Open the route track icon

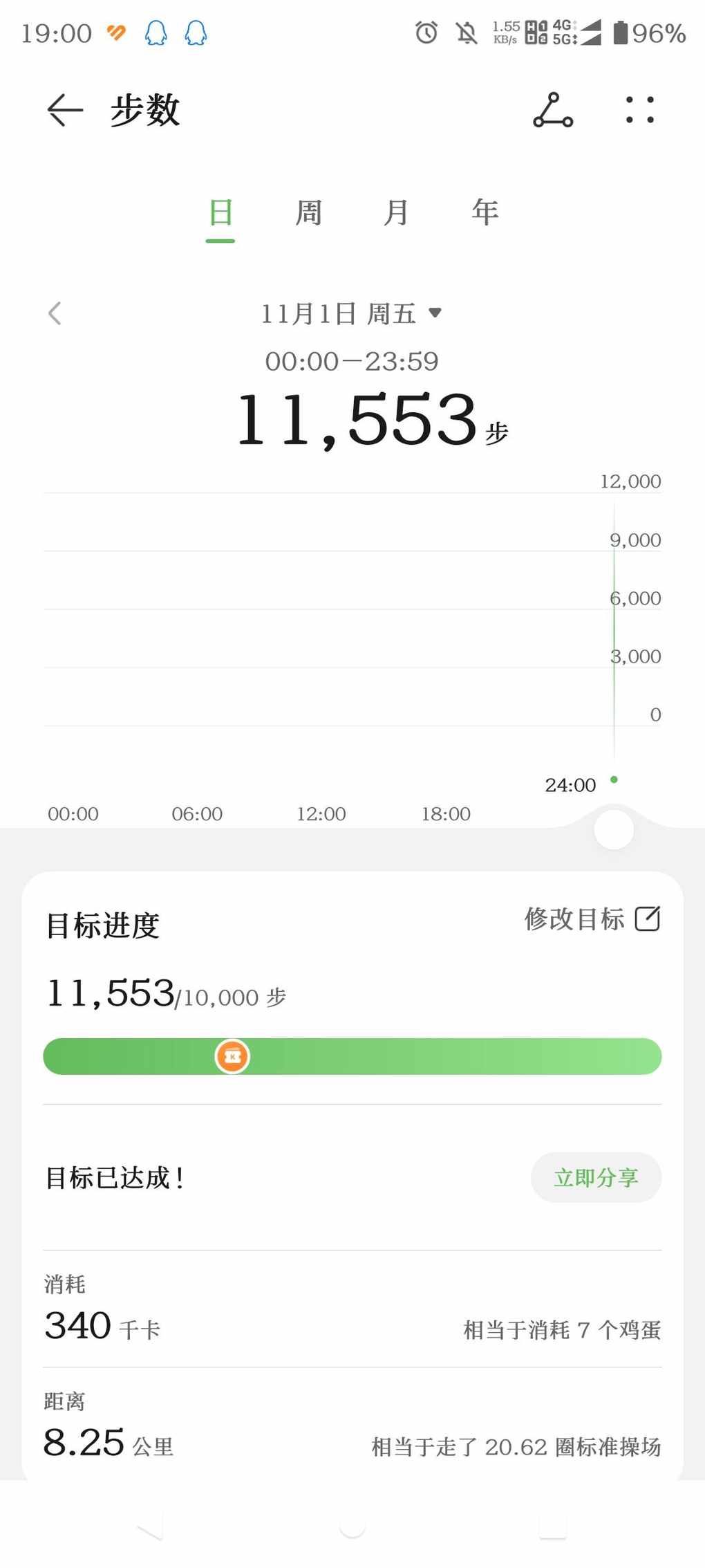[553, 110]
